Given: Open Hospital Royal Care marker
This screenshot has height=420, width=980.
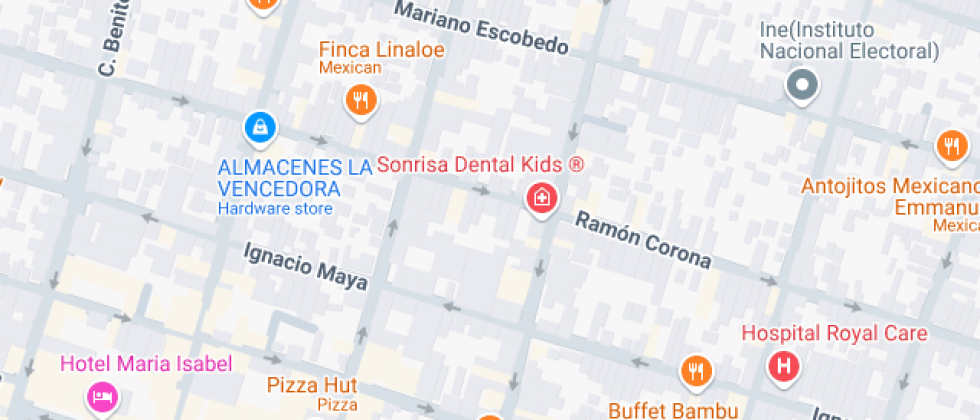Looking at the screenshot, I should pyautogui.click(x=783, y=366).
